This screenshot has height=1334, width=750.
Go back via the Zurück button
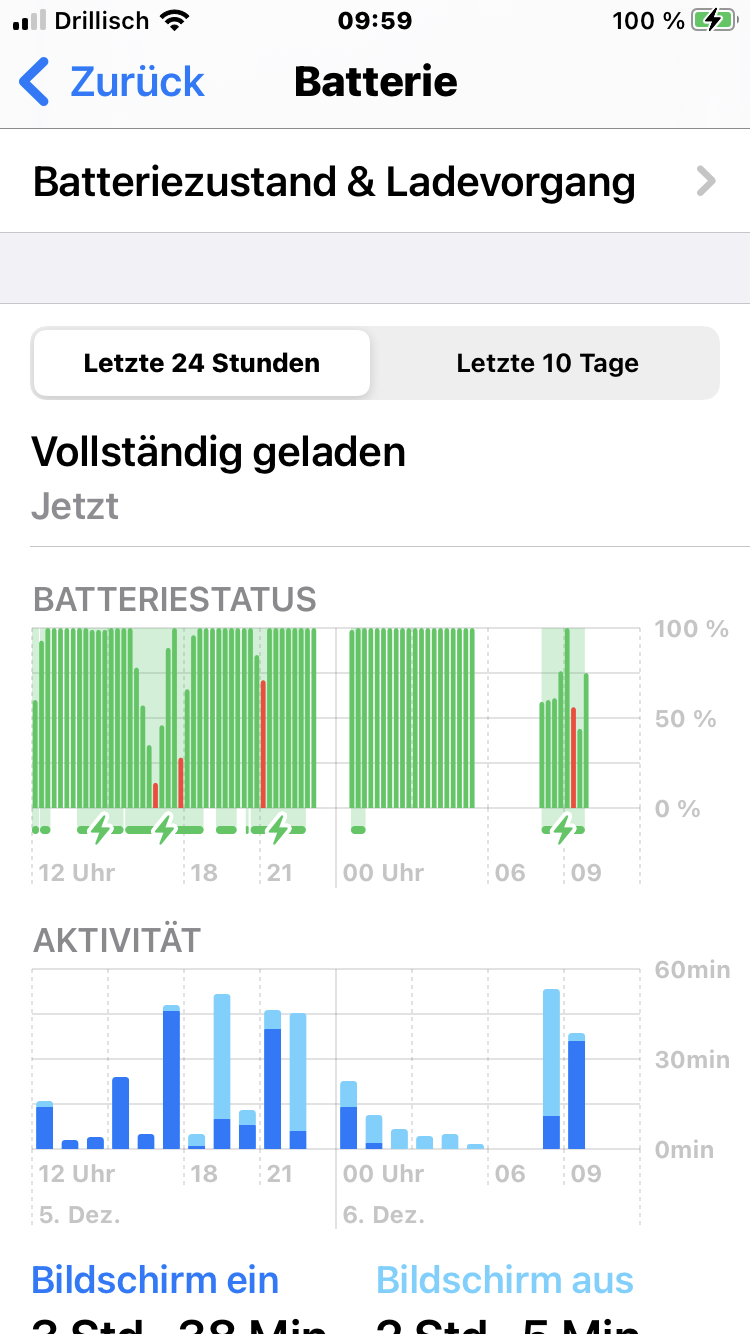coord(112,82)
